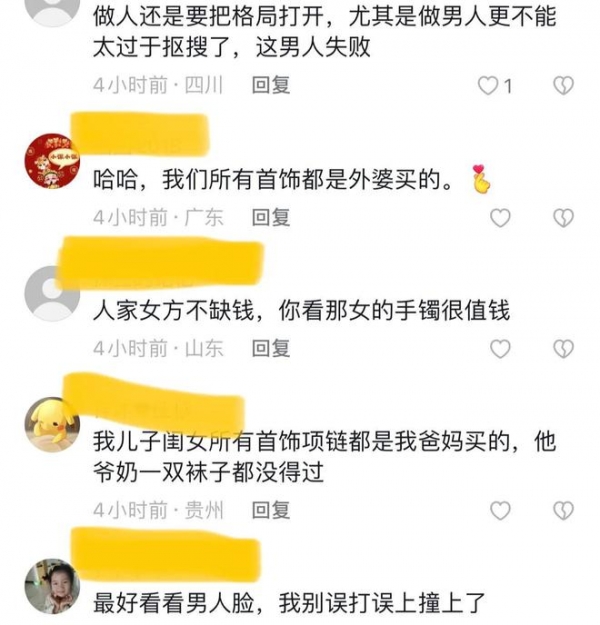Image resolution: width=600 pixels, height=625 pixels.
Task: Like the comment about 外婆买的首饰
Action: (x=500, y=217)
